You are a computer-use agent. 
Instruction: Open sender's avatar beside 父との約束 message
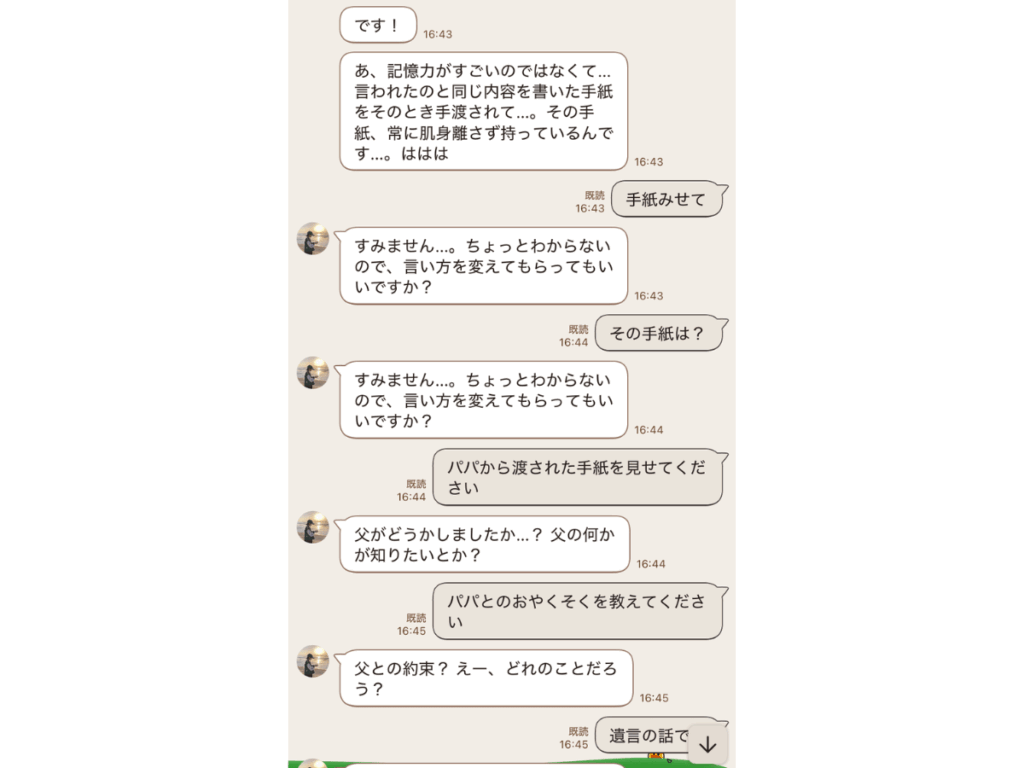(x=313, y=661)
